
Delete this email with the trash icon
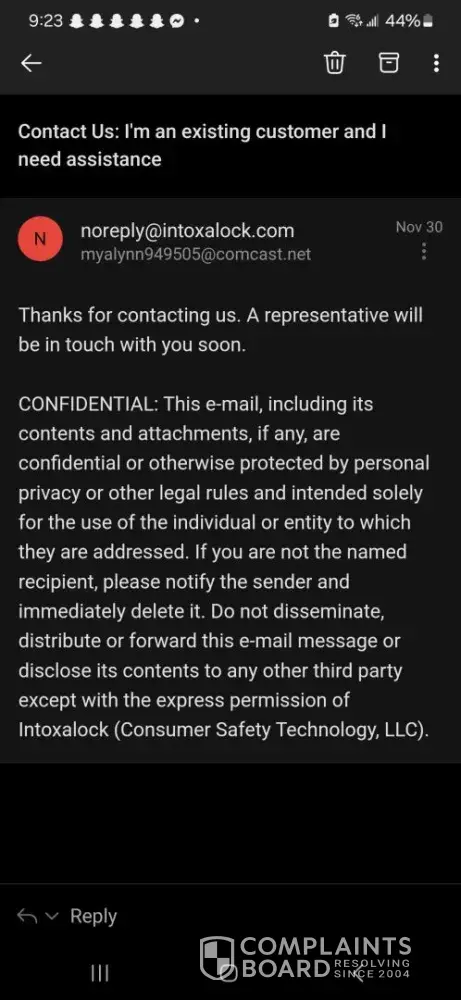point(335,62)
